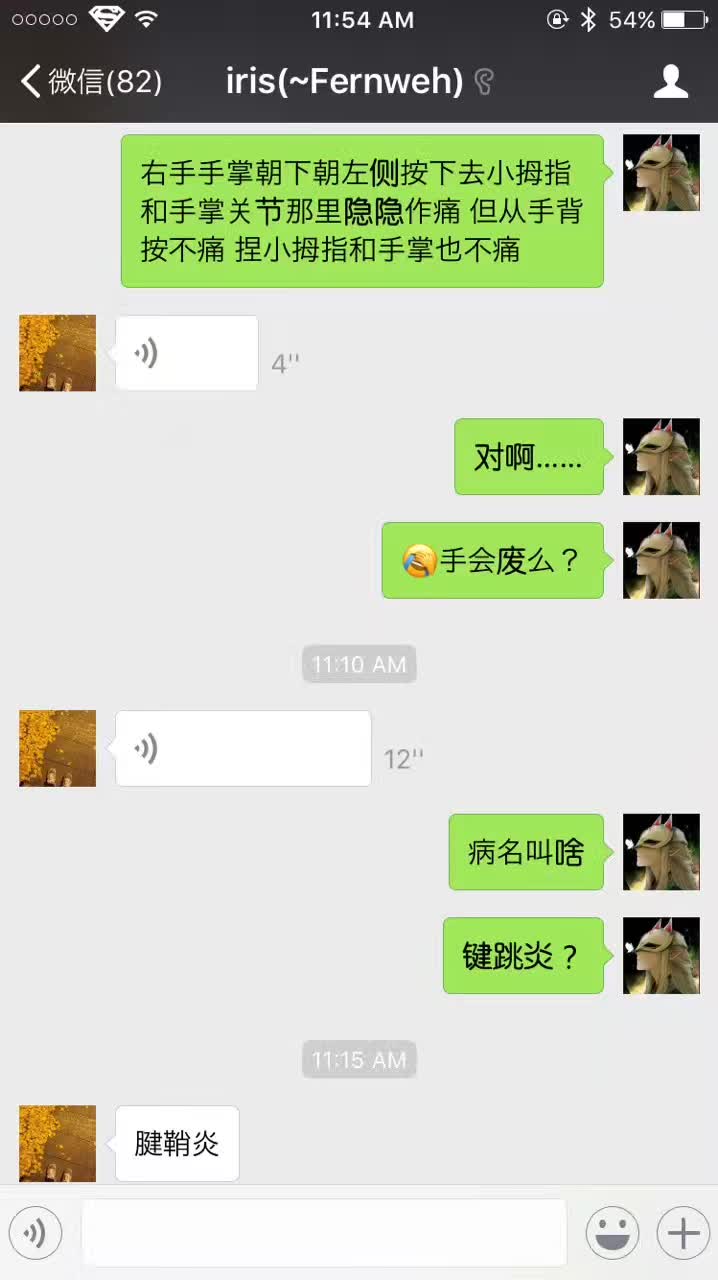Tap the message text field

pos(324,1233)
